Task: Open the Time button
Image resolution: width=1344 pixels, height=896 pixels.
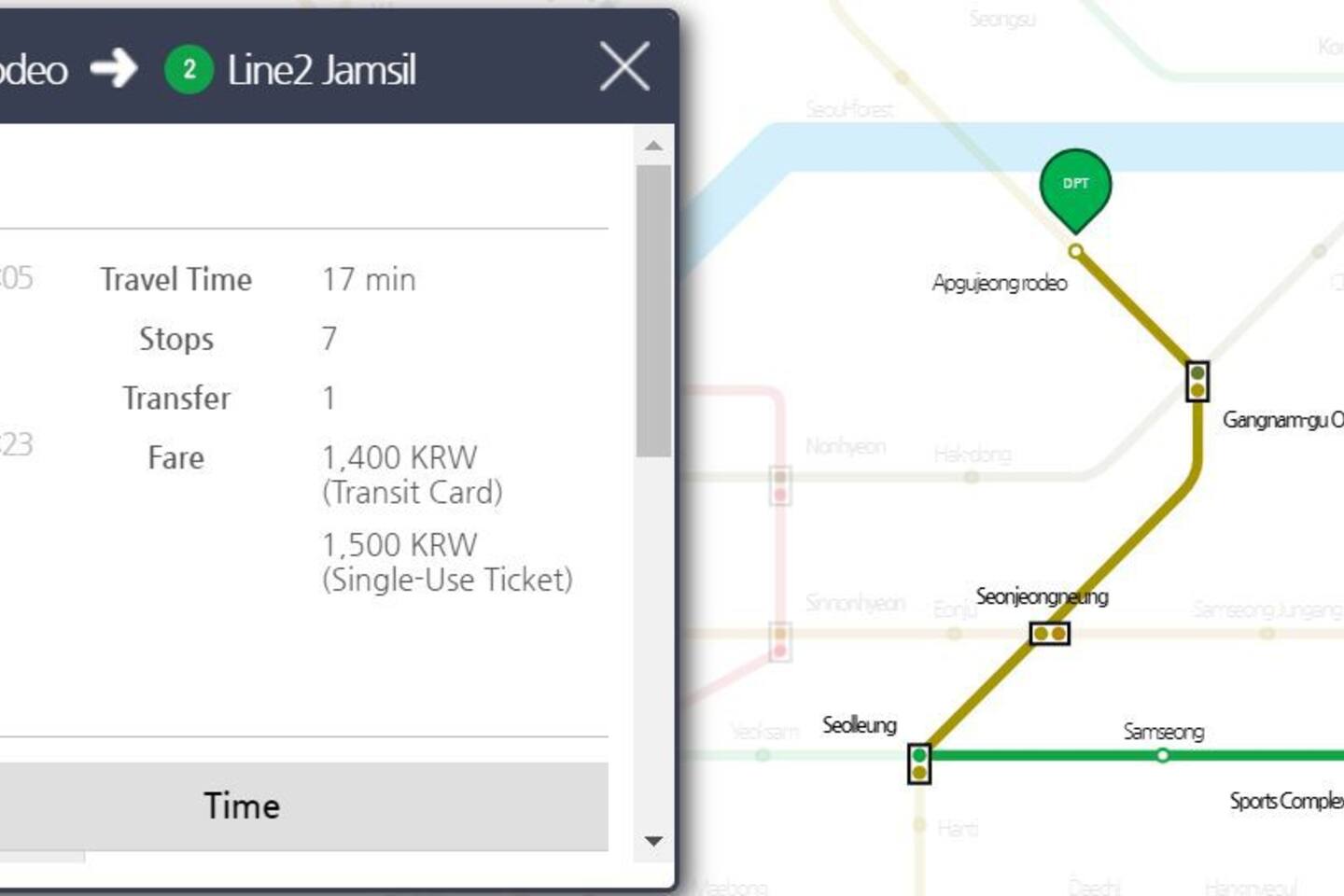Action: [243, 806]
